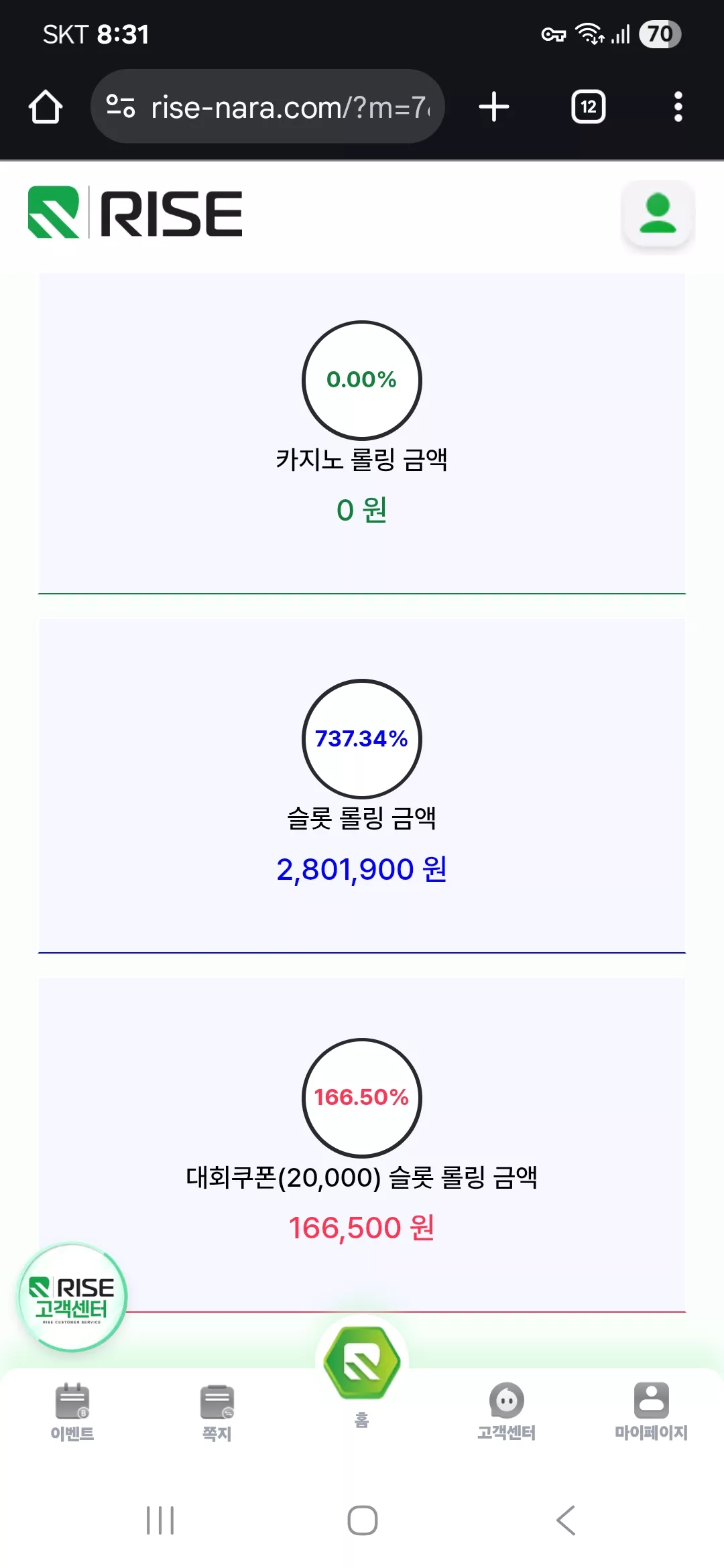Open the user profile icon
Image resolution: width=724 pixels, height=1568 pixels.
pos(658,213)
